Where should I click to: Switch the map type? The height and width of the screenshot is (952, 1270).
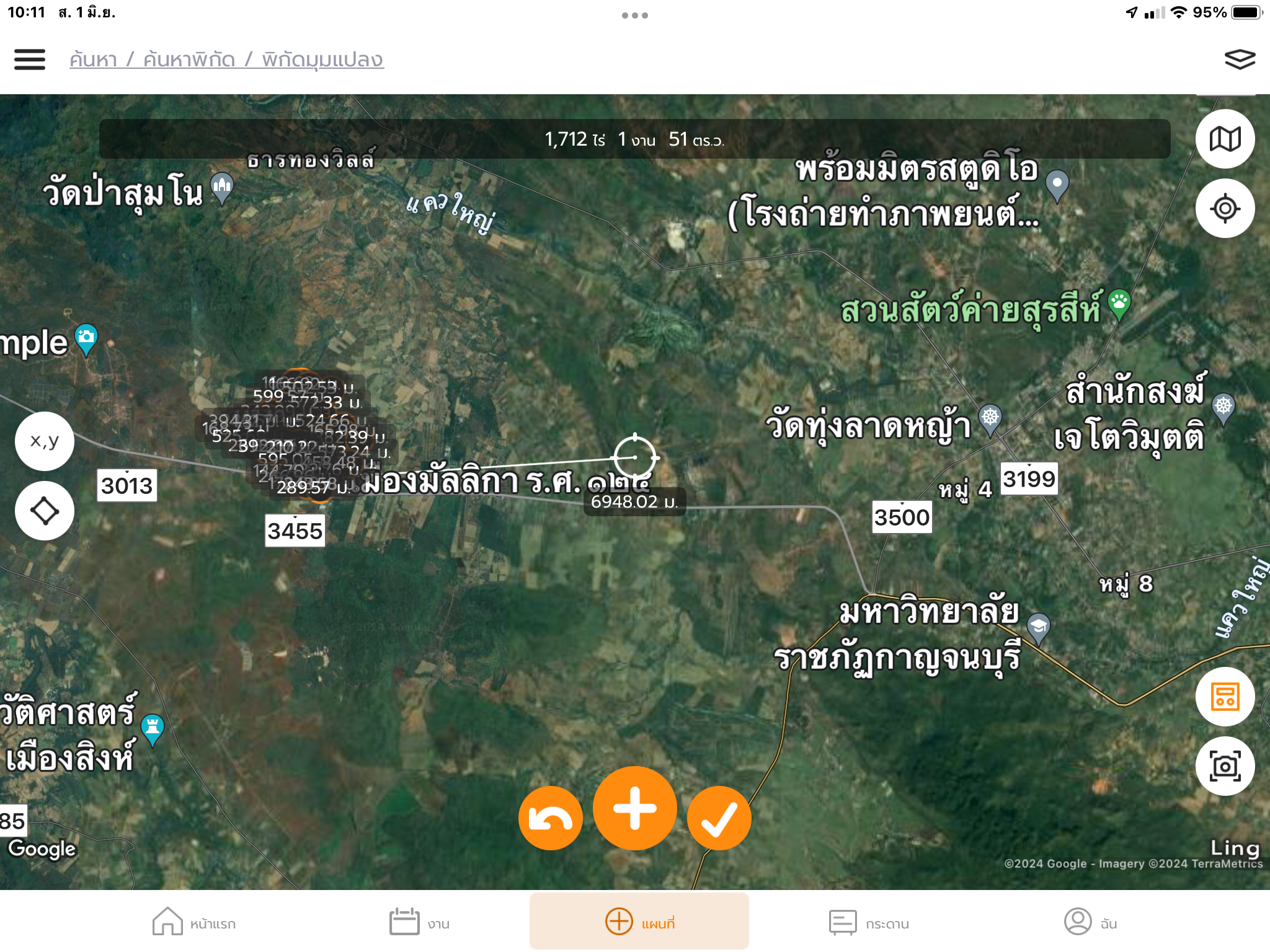[x=1225, y=139]
